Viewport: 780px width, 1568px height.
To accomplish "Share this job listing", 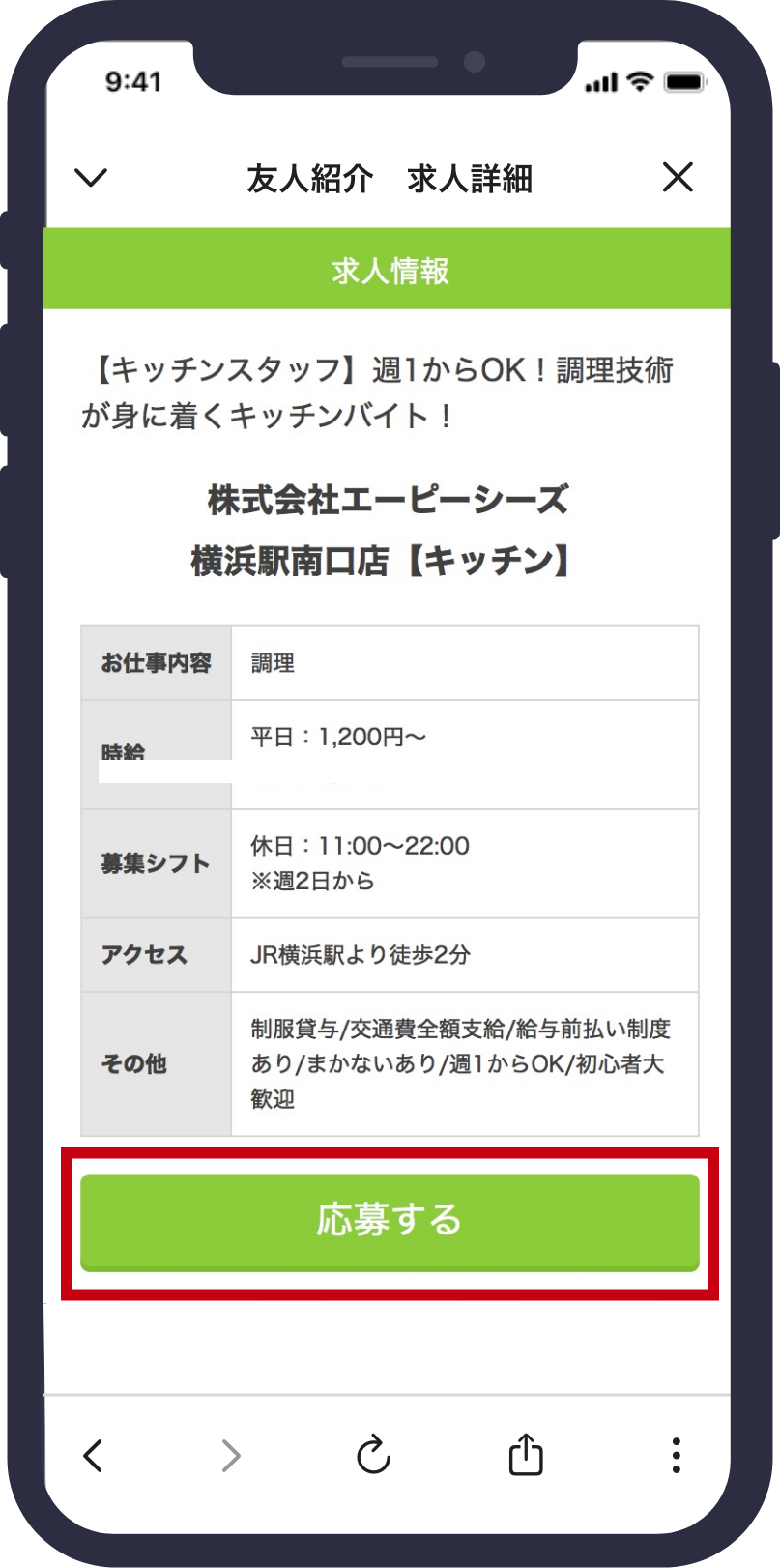I will (x=526, y=1454).
